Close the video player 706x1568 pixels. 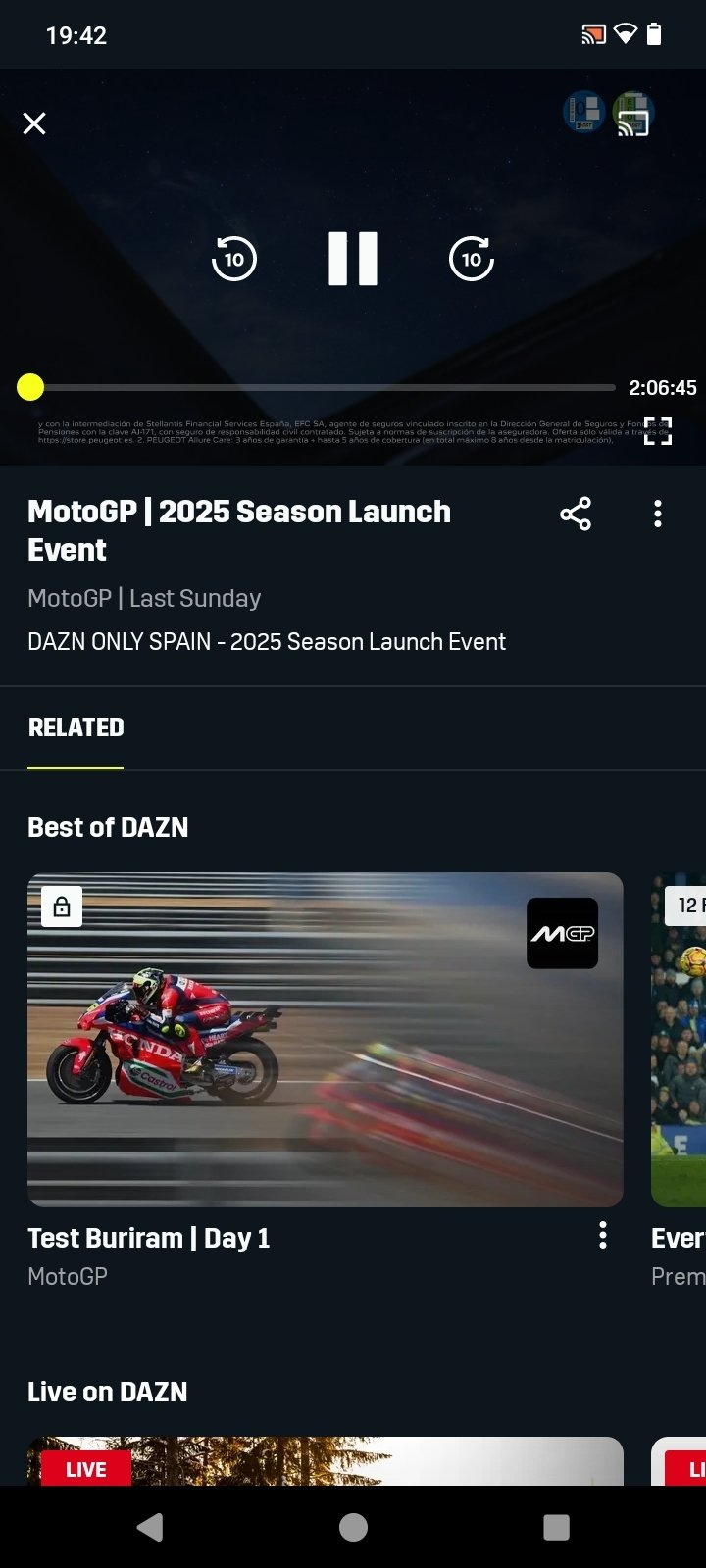point(34,123)
